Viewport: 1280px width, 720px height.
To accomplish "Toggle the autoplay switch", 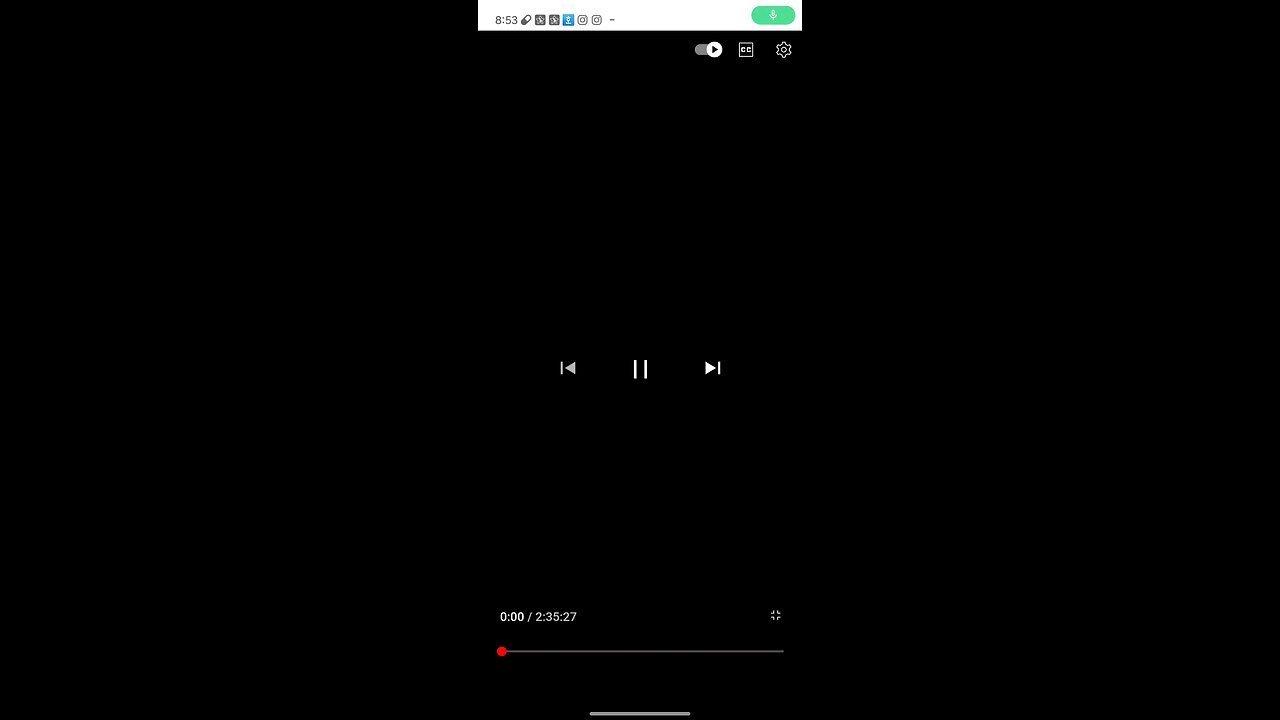I will [x=708, y=50].
